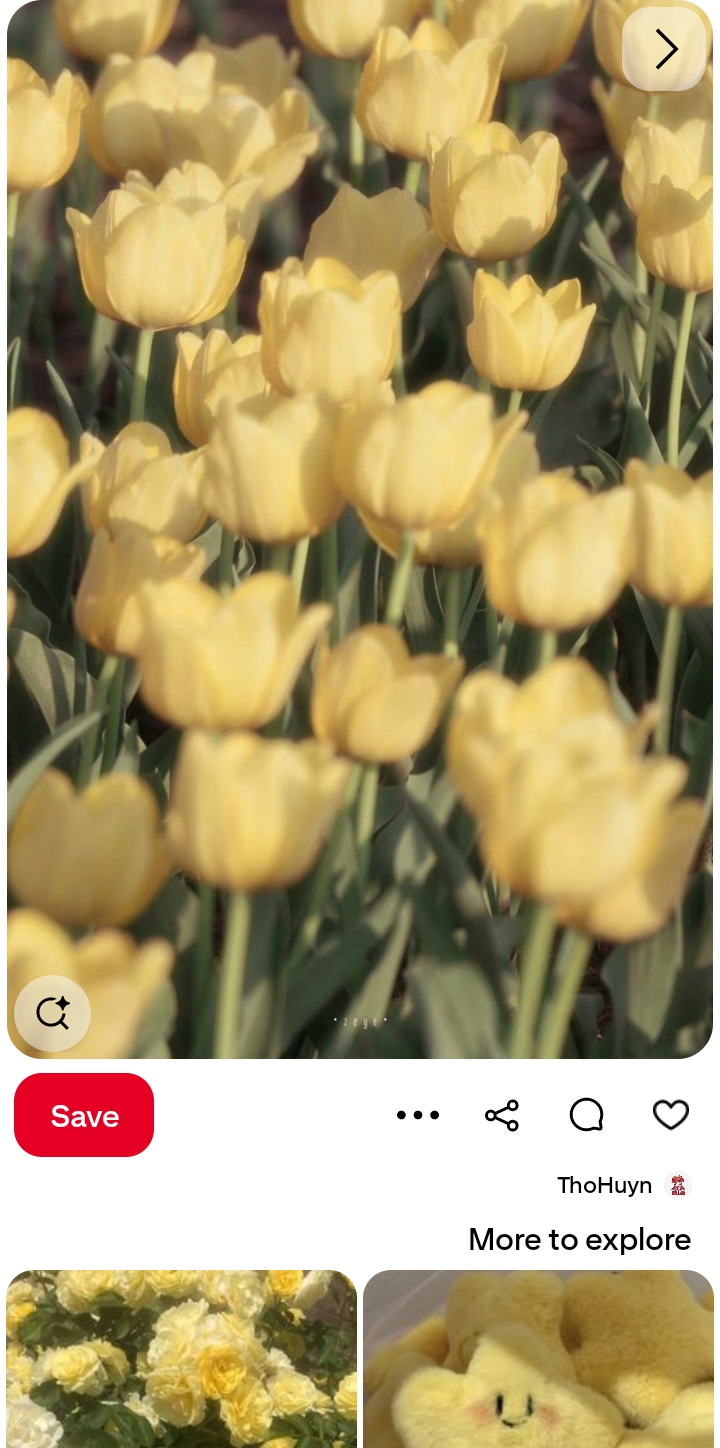Open the comments bubble
The image size is (720, 1448).
point(586,1115)
